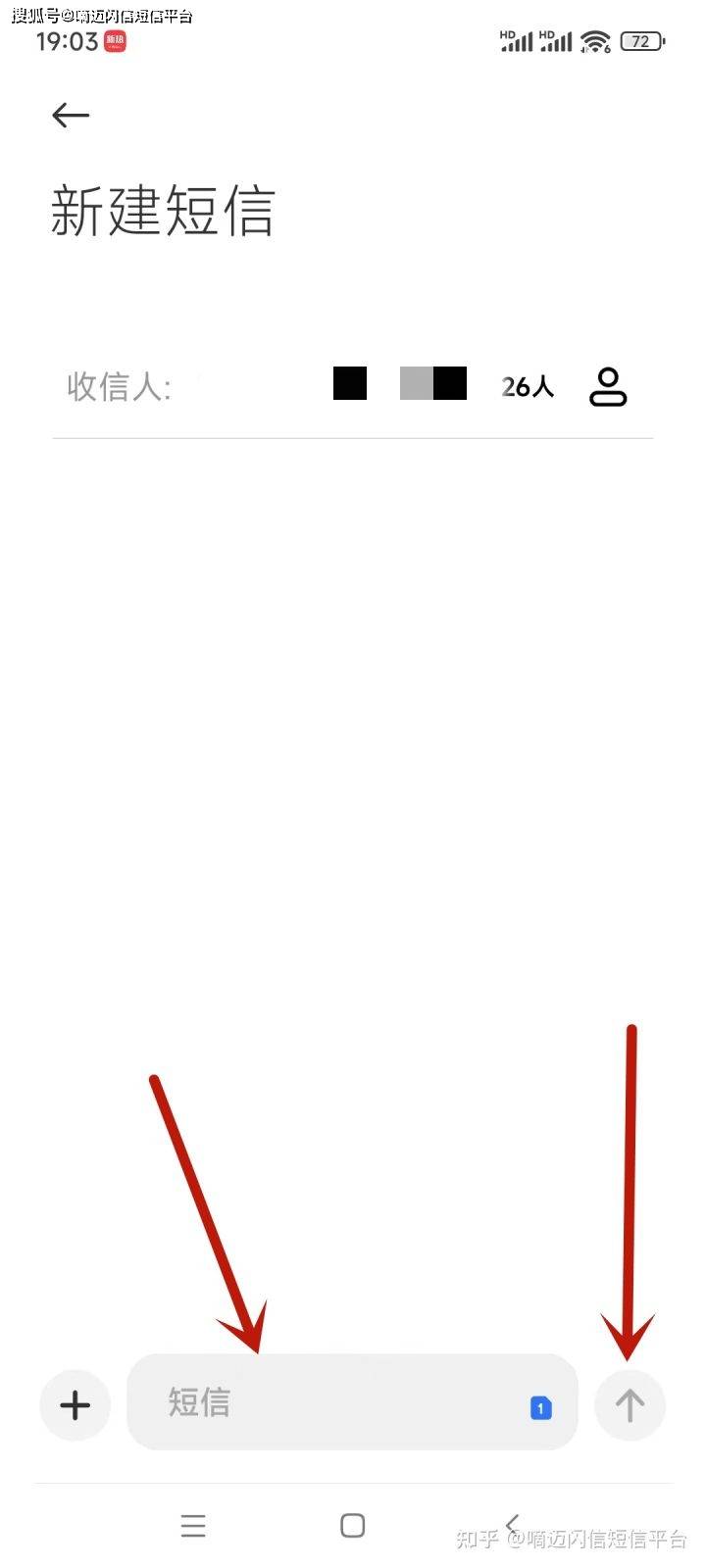Send the message with the up arrow
706x1568 pixels.
(630, 1405)
